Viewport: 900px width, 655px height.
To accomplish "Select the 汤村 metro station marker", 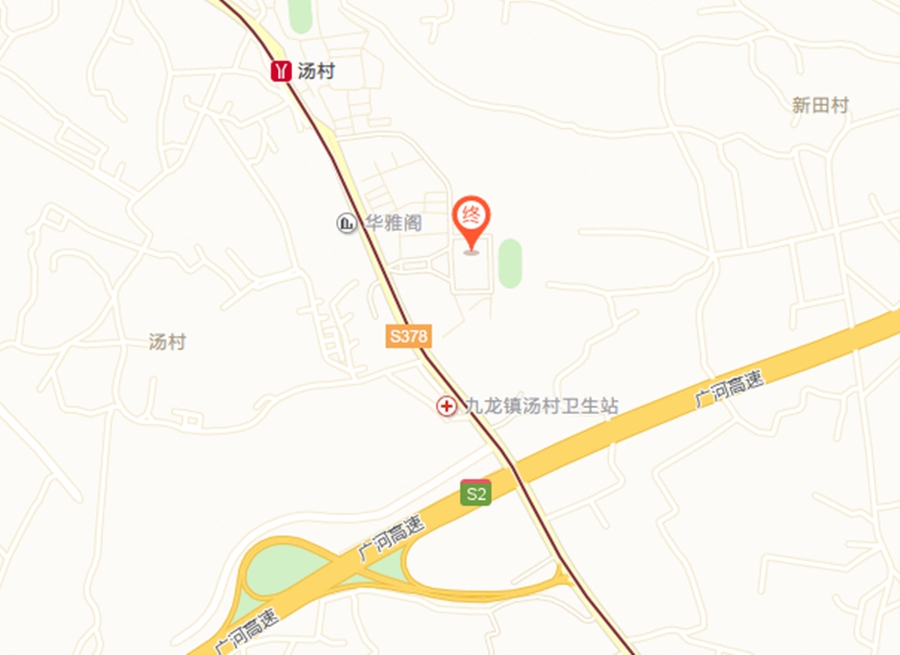I will pyautogui.click(x=281, y=70).
